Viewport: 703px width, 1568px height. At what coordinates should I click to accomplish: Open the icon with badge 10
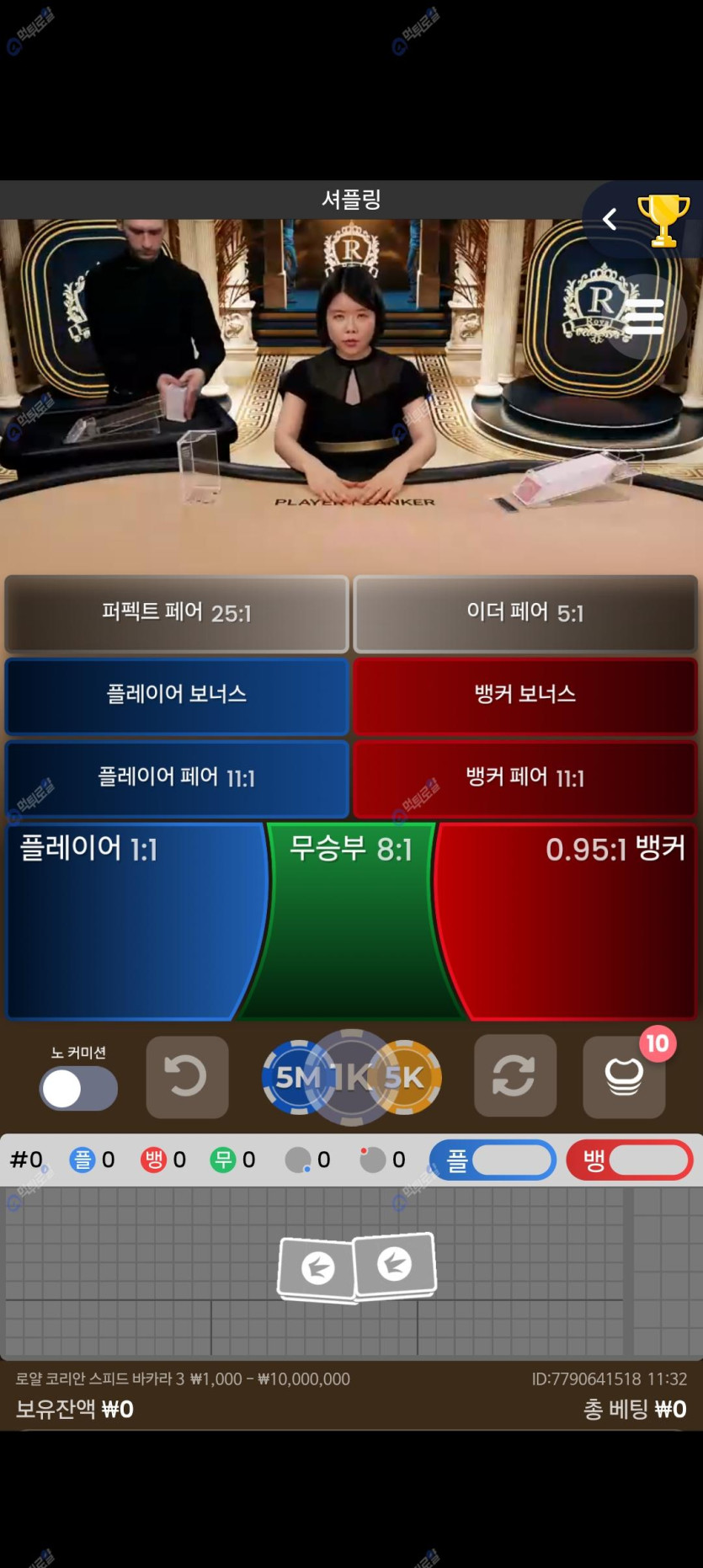pyautogui.click(x=624, y=1077)
